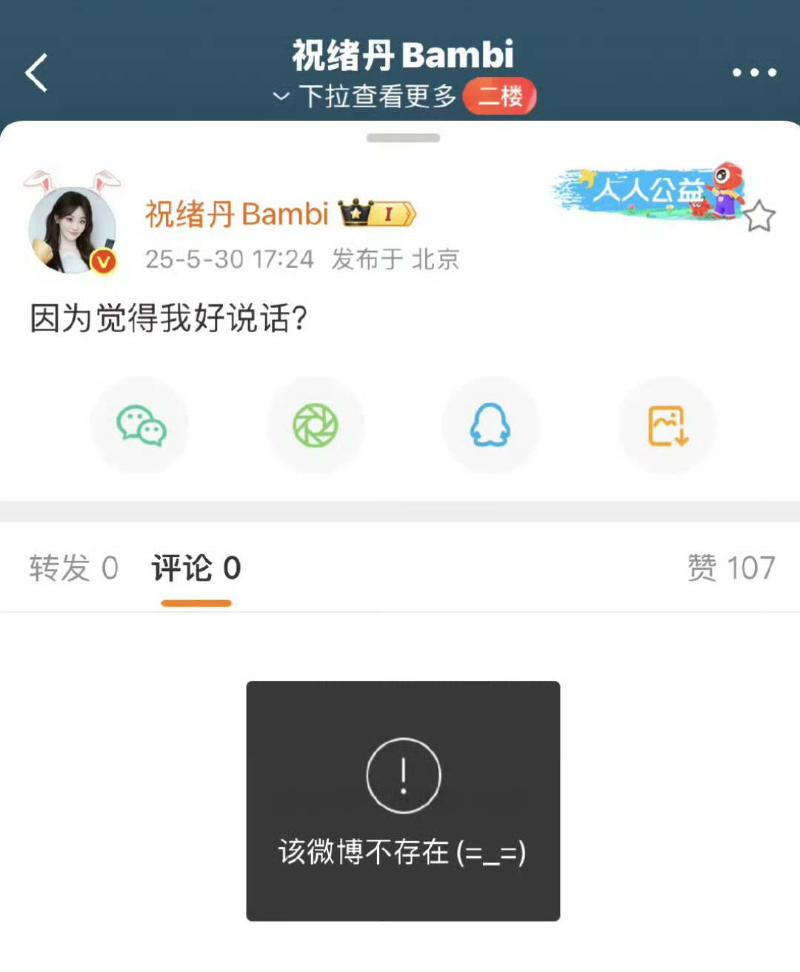Switch to the 转发 tab
The image size is (800, 972).
pyautogui.click(x=74, y=568)
